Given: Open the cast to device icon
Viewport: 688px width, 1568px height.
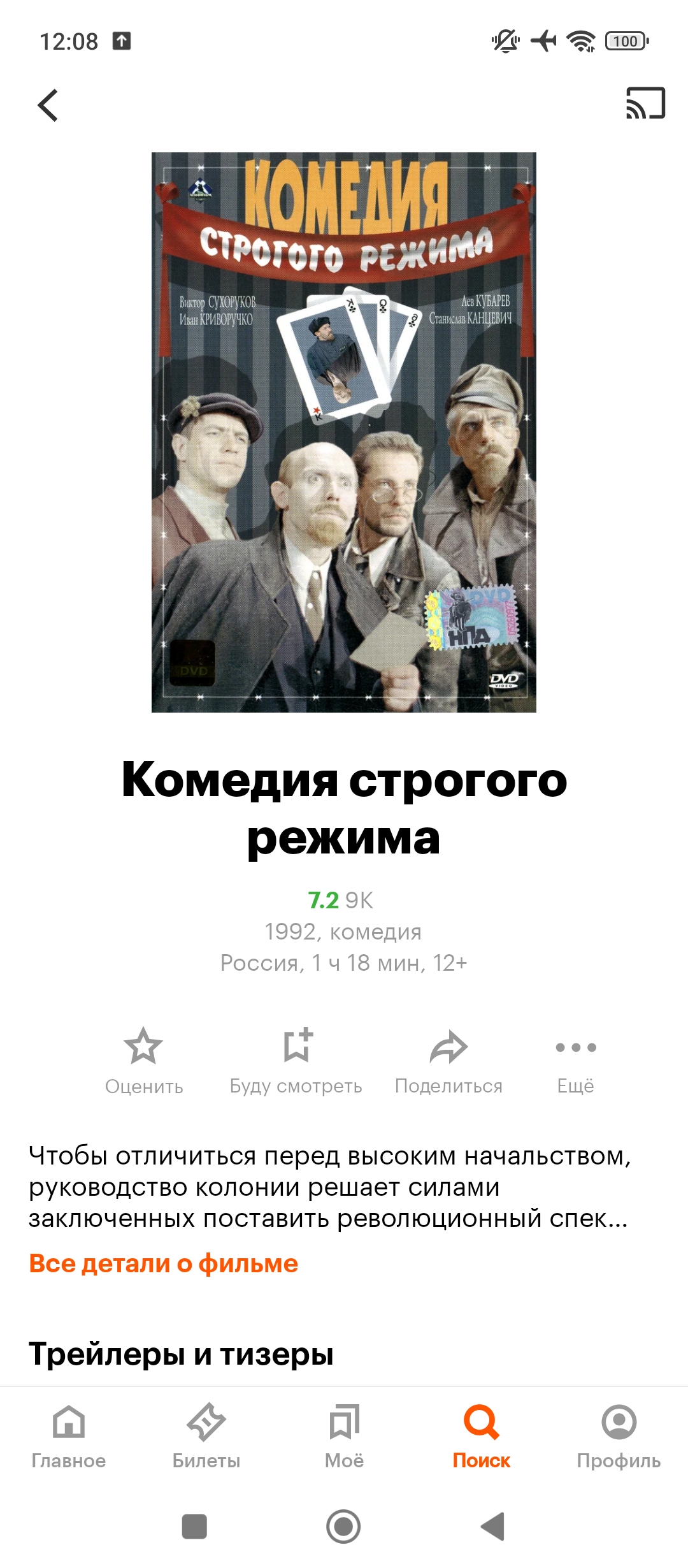Looking at the screenshot, I should (645, 103).
